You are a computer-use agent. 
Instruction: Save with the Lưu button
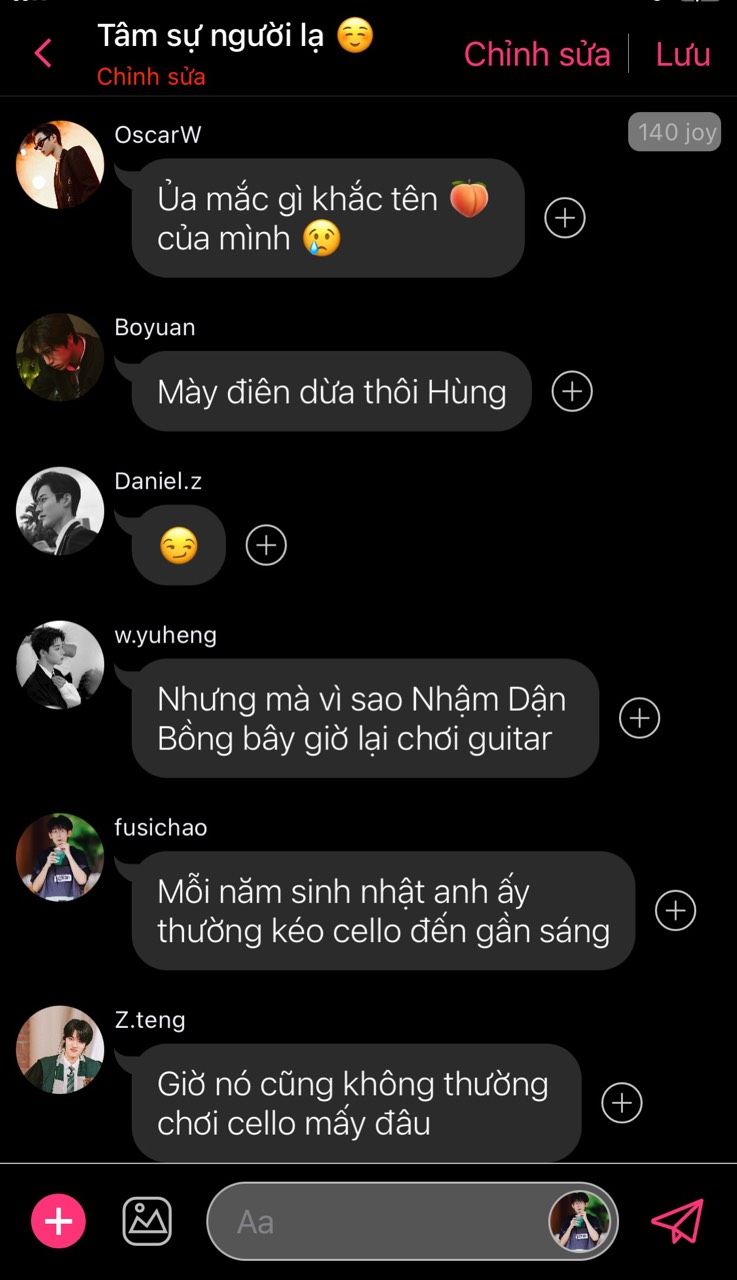coord(683,54)
